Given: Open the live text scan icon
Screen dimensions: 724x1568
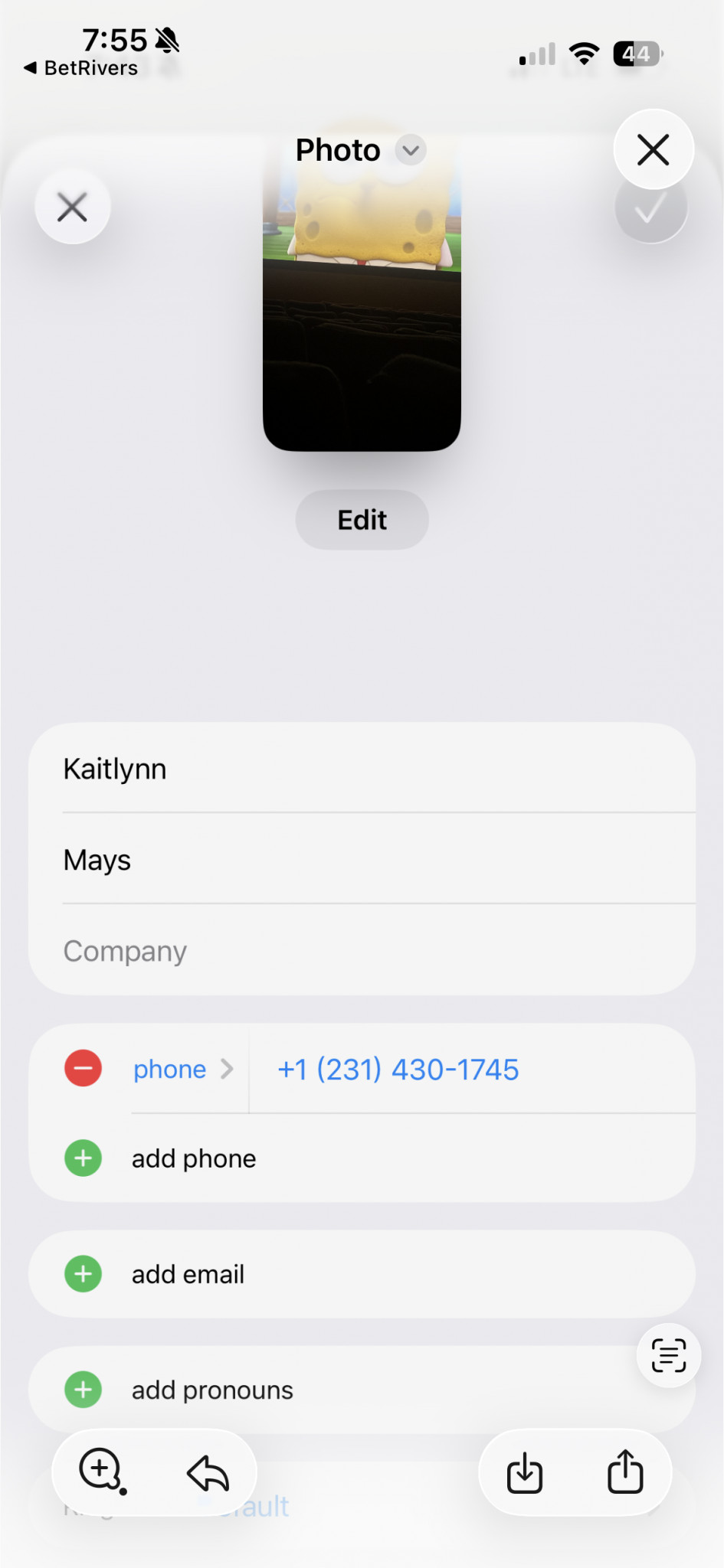Looking at the screenshot, I should coord(668,1355).
